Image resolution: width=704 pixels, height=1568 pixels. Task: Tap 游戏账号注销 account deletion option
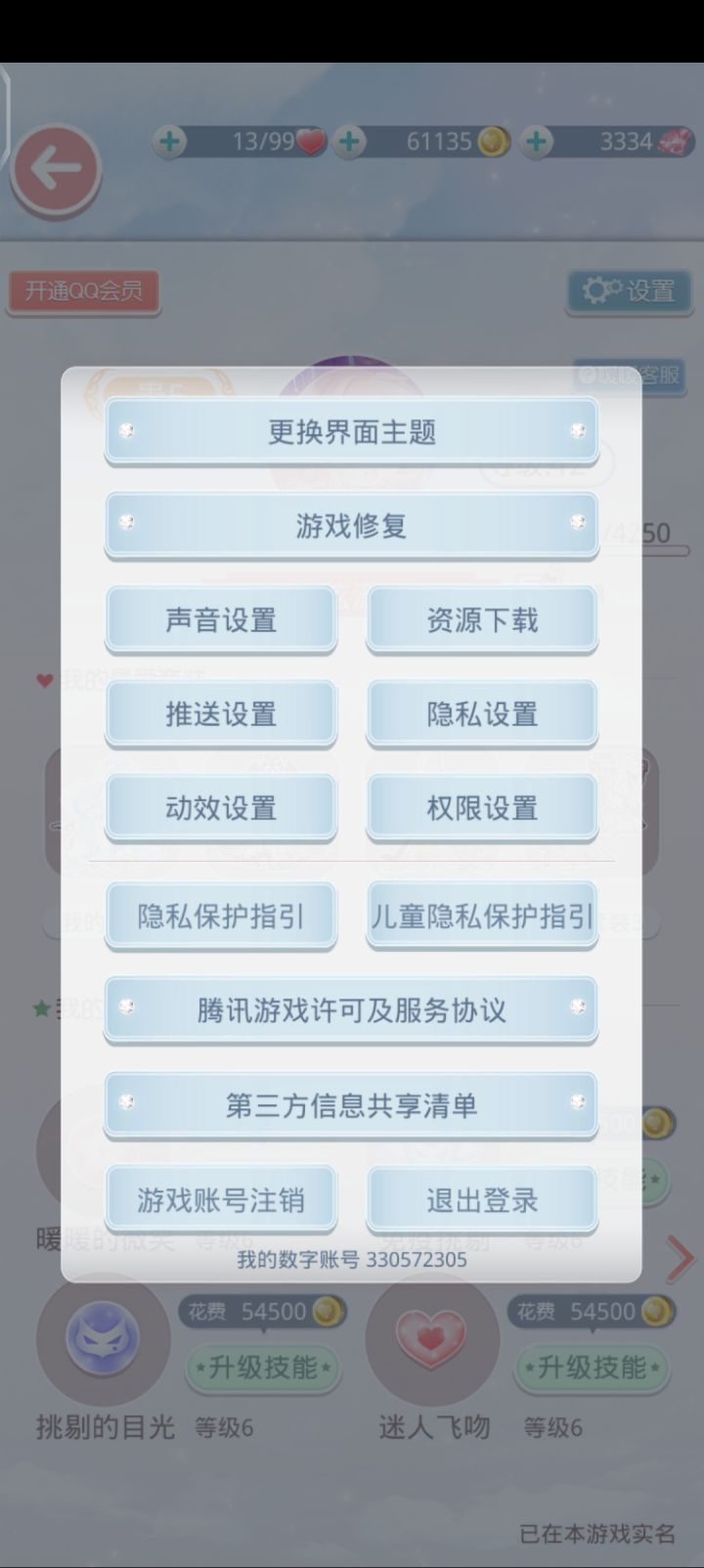point(221,1198)
